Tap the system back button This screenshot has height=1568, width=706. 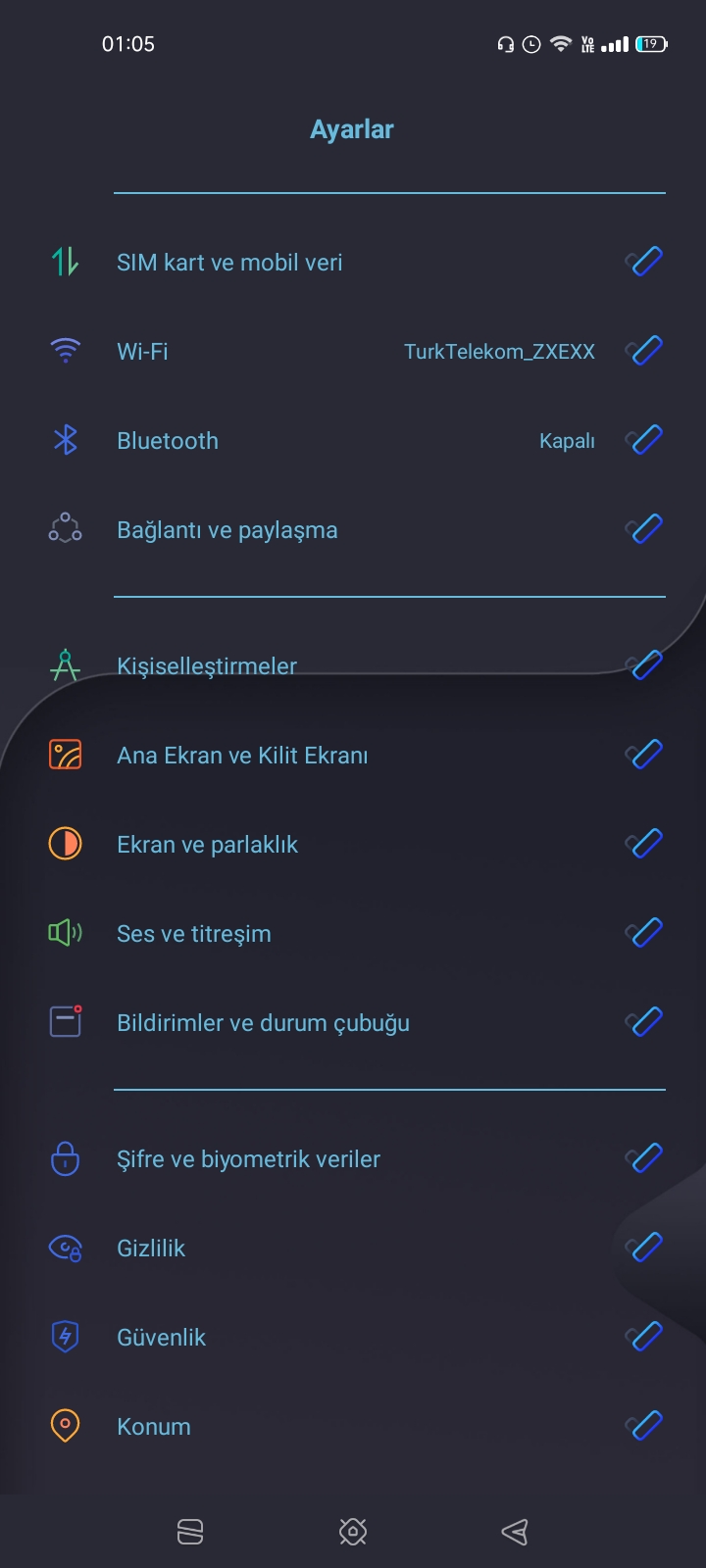(515, 1532)
